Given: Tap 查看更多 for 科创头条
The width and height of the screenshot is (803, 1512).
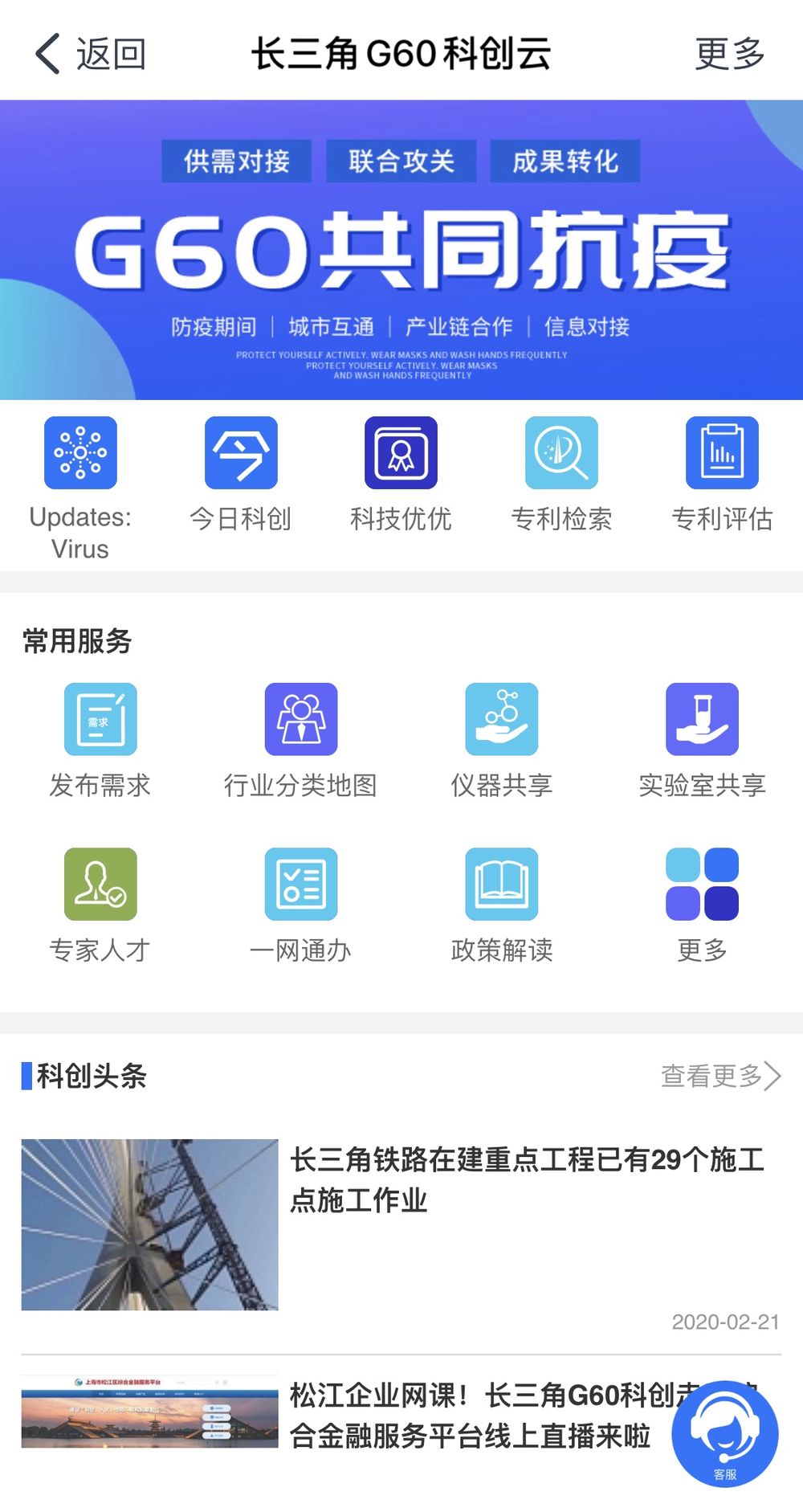Looking at the screenshot, I should tap(719, 1076).
